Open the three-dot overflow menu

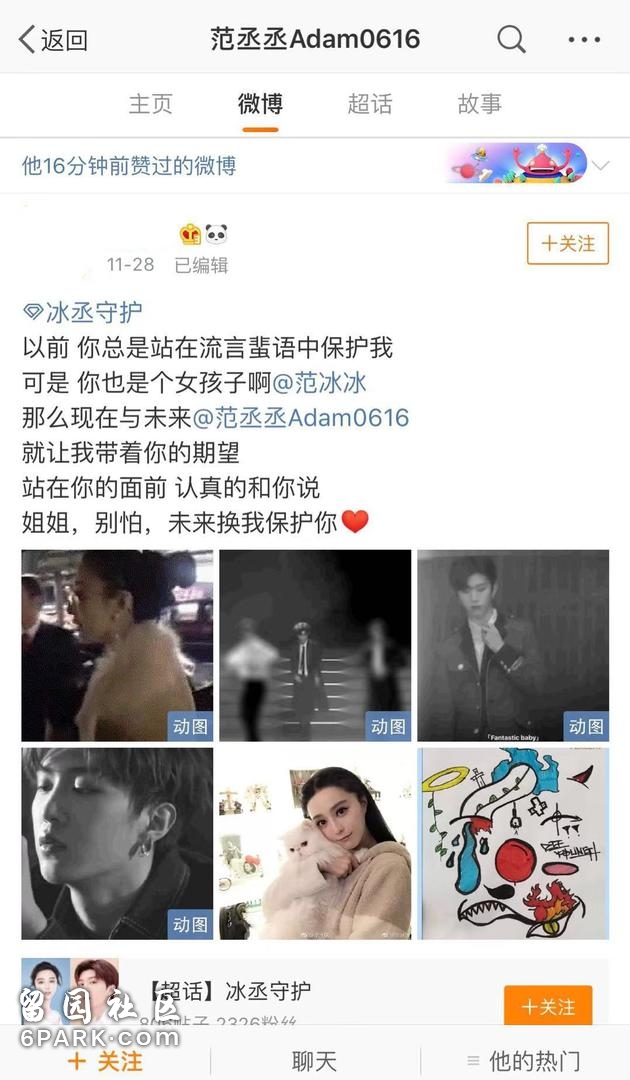click(x=584, y=40)
